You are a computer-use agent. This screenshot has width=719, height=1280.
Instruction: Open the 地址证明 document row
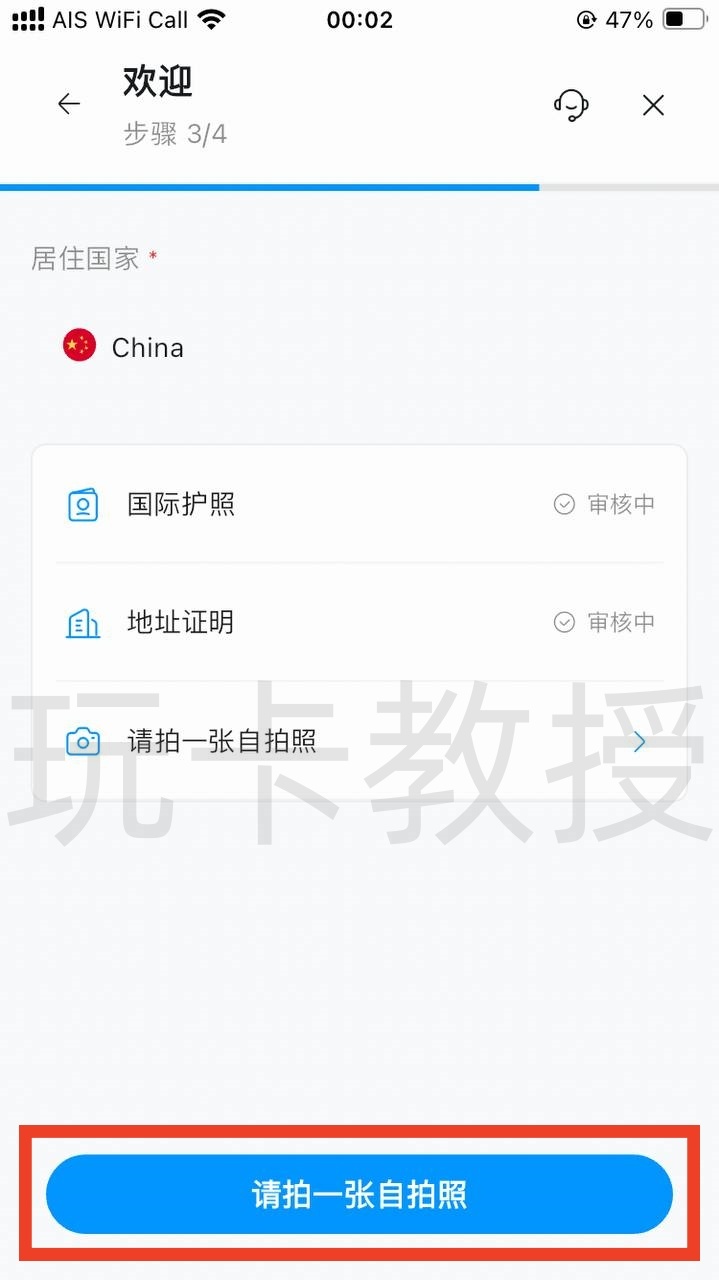[x=359, y=623]
